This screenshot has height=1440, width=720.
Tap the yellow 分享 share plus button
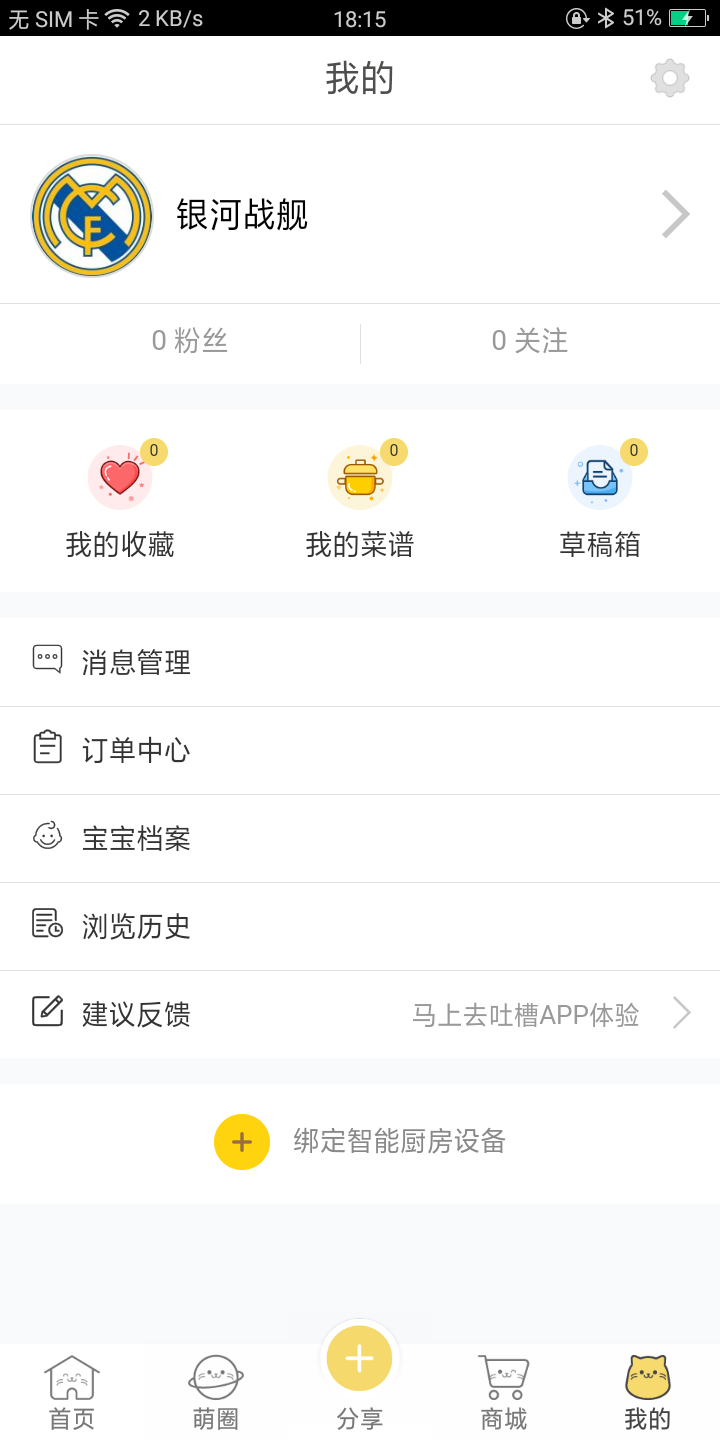point(359,1358)
